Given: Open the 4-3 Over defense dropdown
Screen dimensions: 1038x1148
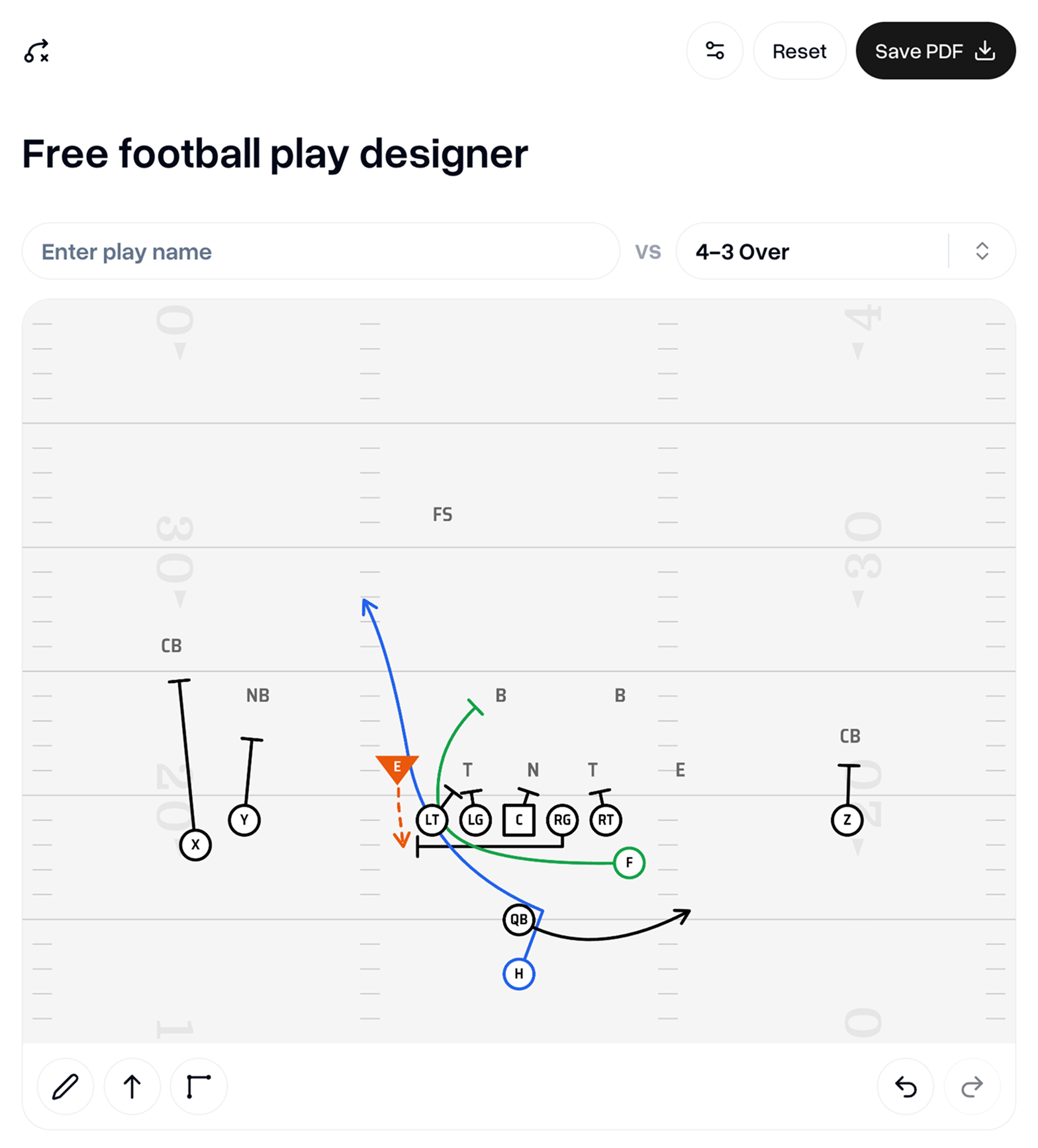Looking at the screenshot, I should (x=845, y=252).
